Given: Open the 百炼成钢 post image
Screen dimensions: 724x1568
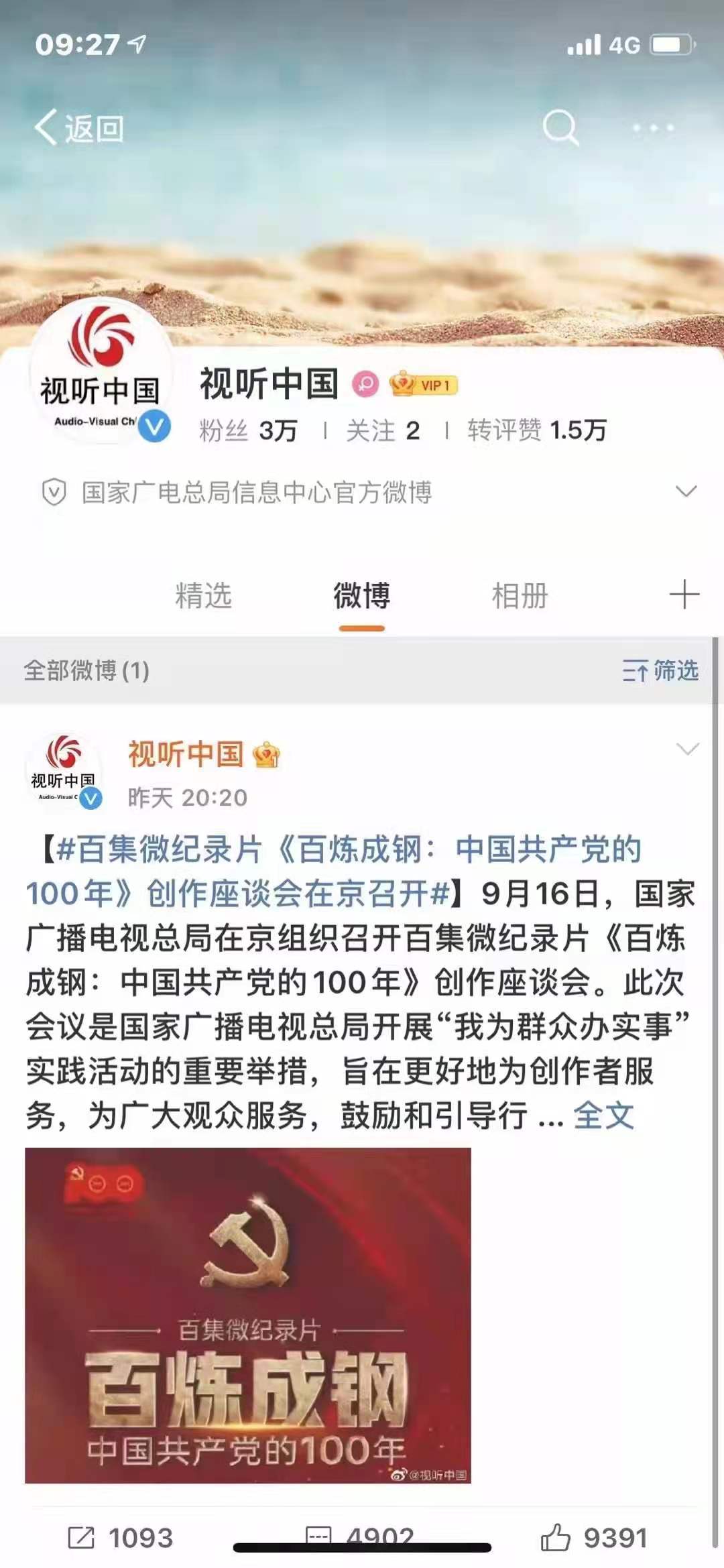Looking at the screenshot, I should 248,1315.
